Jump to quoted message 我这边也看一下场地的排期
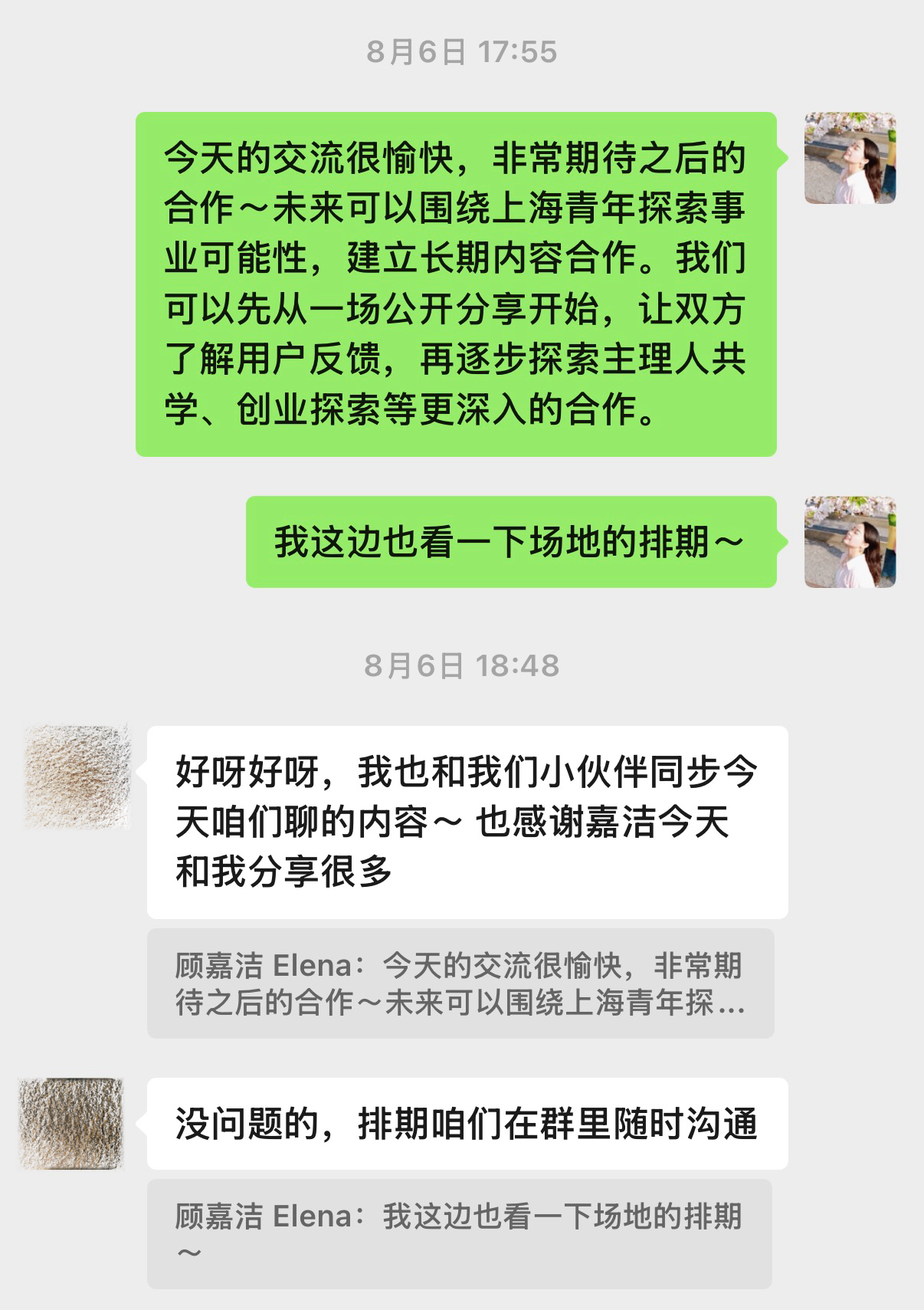924x1310 pixels. click(460, 1233)
